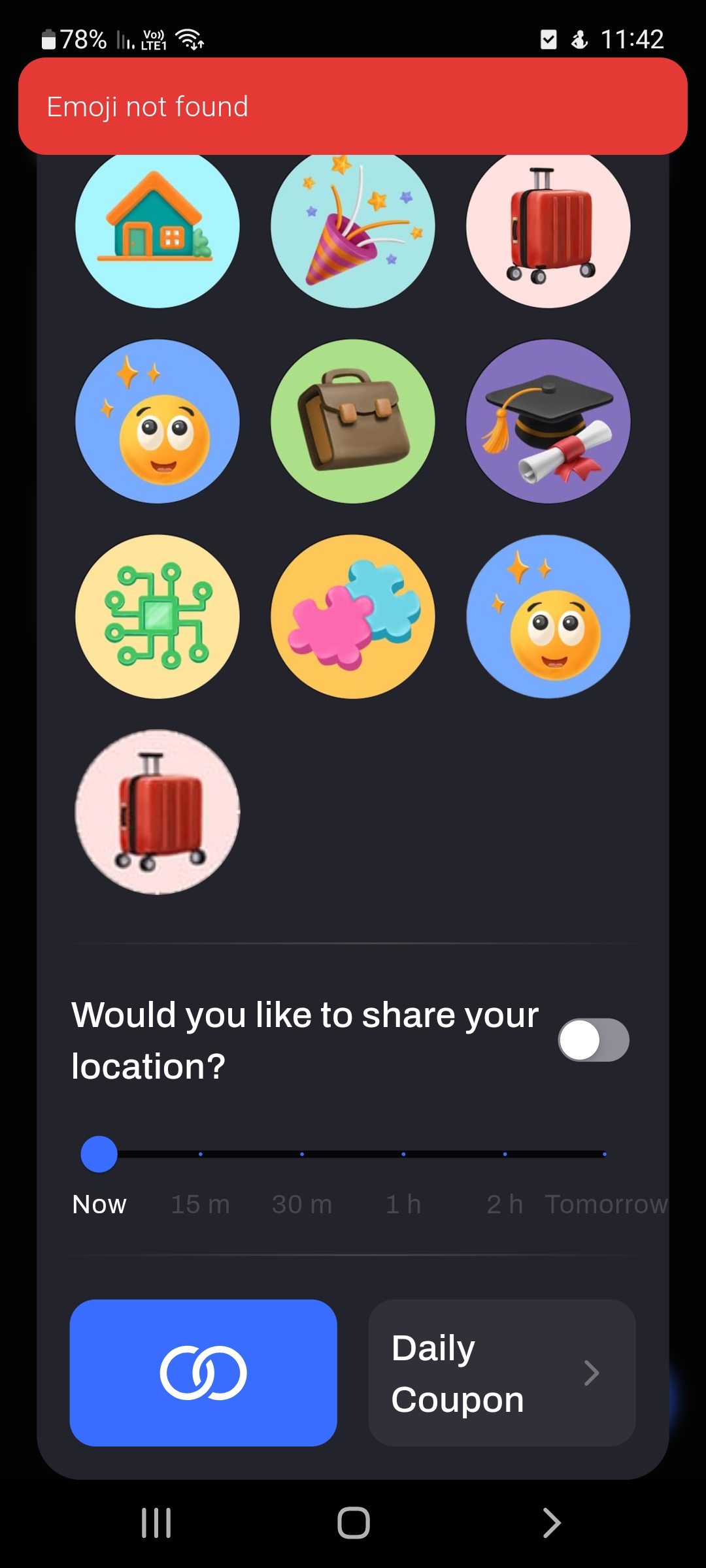
Task: Go to the system home screen
Action: (x=353, y=1523)
